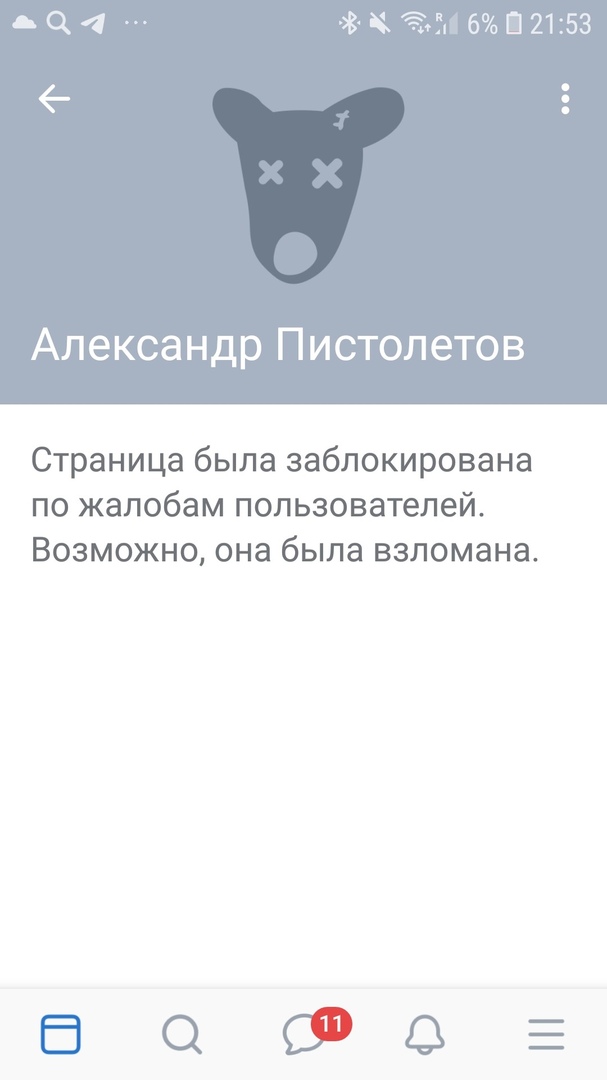Viewport: 607px width, 1080px height.
Task: Switch to the news feed tab
Action: [x=60, y=1033]
